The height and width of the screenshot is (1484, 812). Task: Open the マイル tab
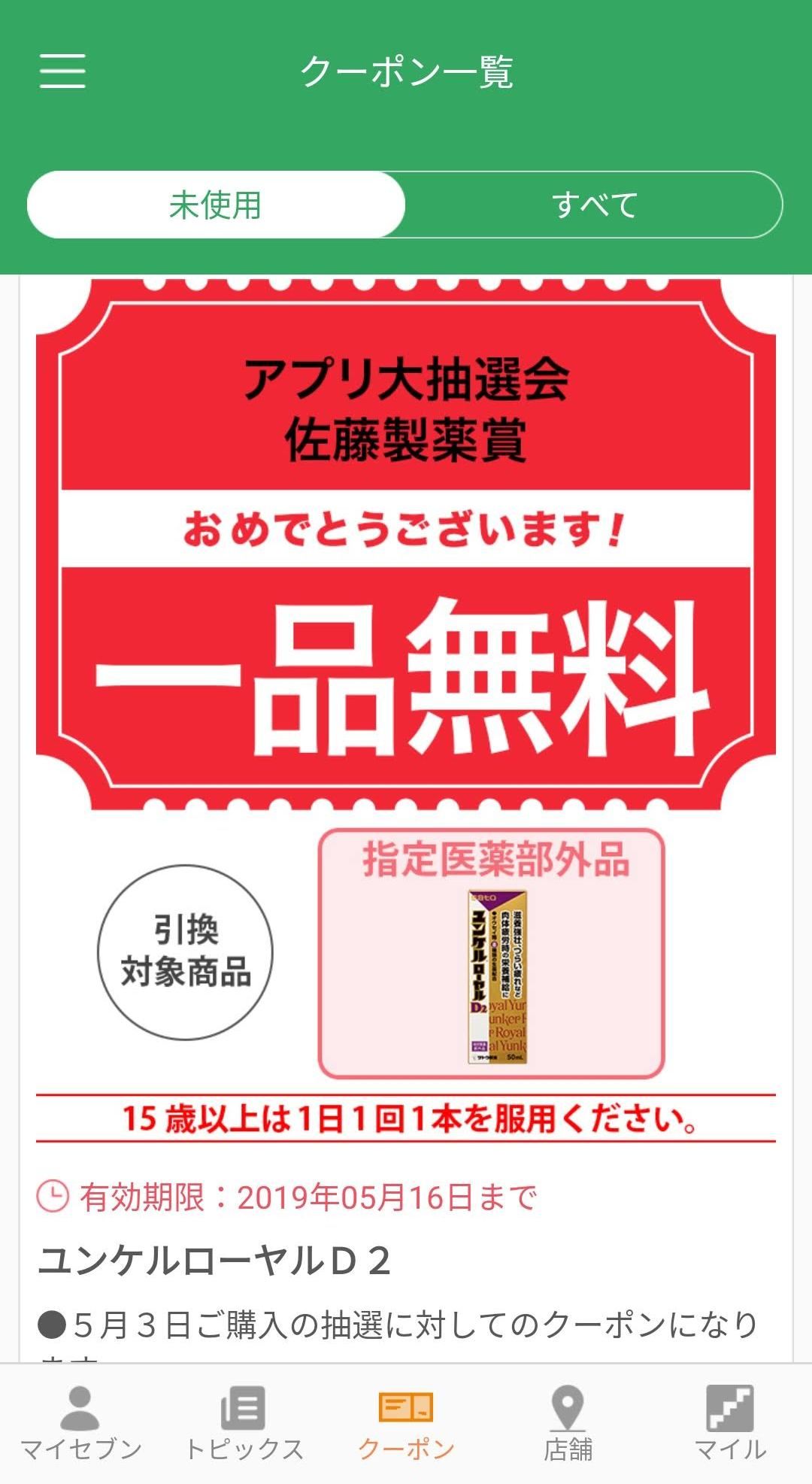click(x=730, y=1423)
